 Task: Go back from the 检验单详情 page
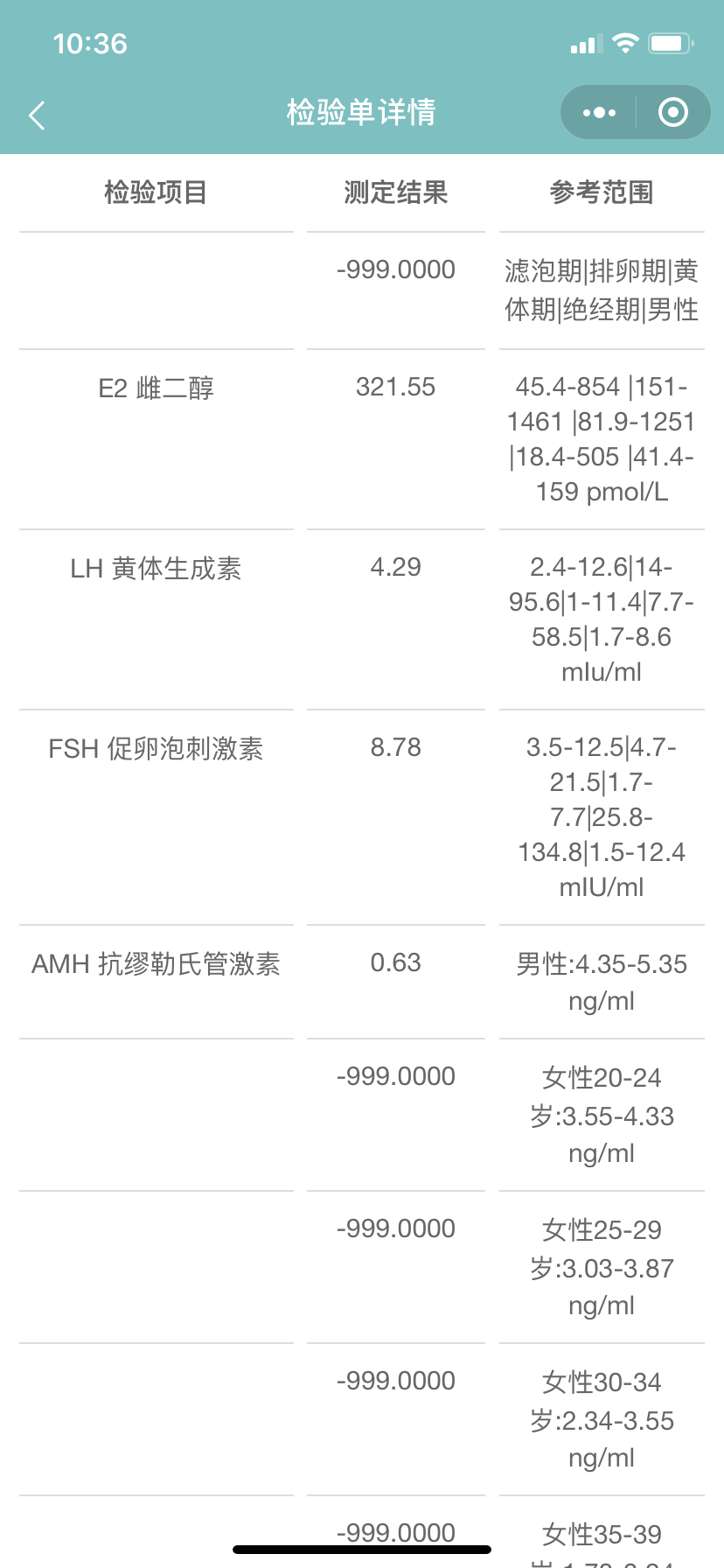pyautogui.click(x=37, y=115)
